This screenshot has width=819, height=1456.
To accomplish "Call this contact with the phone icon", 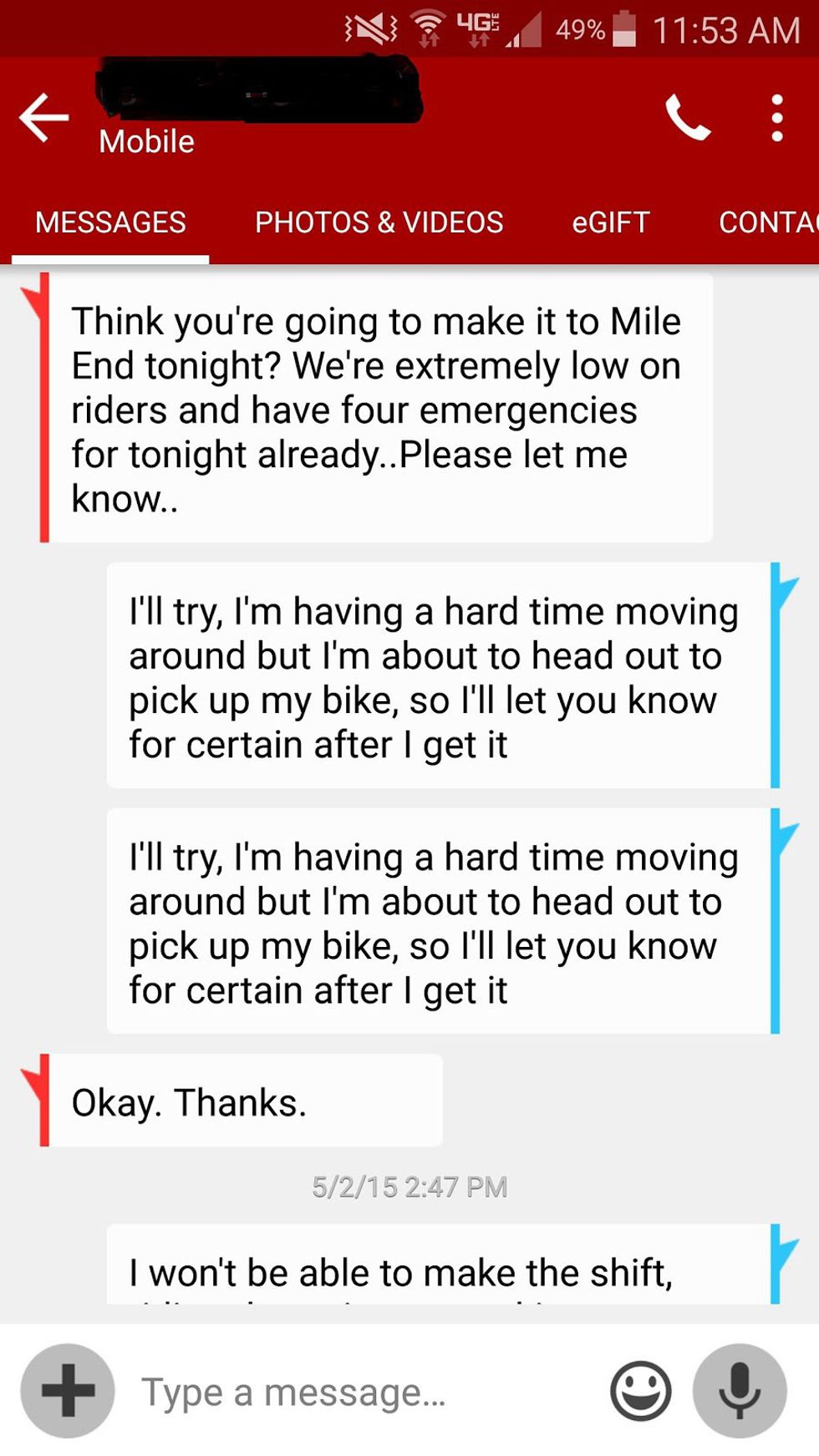I will point(687,118).
